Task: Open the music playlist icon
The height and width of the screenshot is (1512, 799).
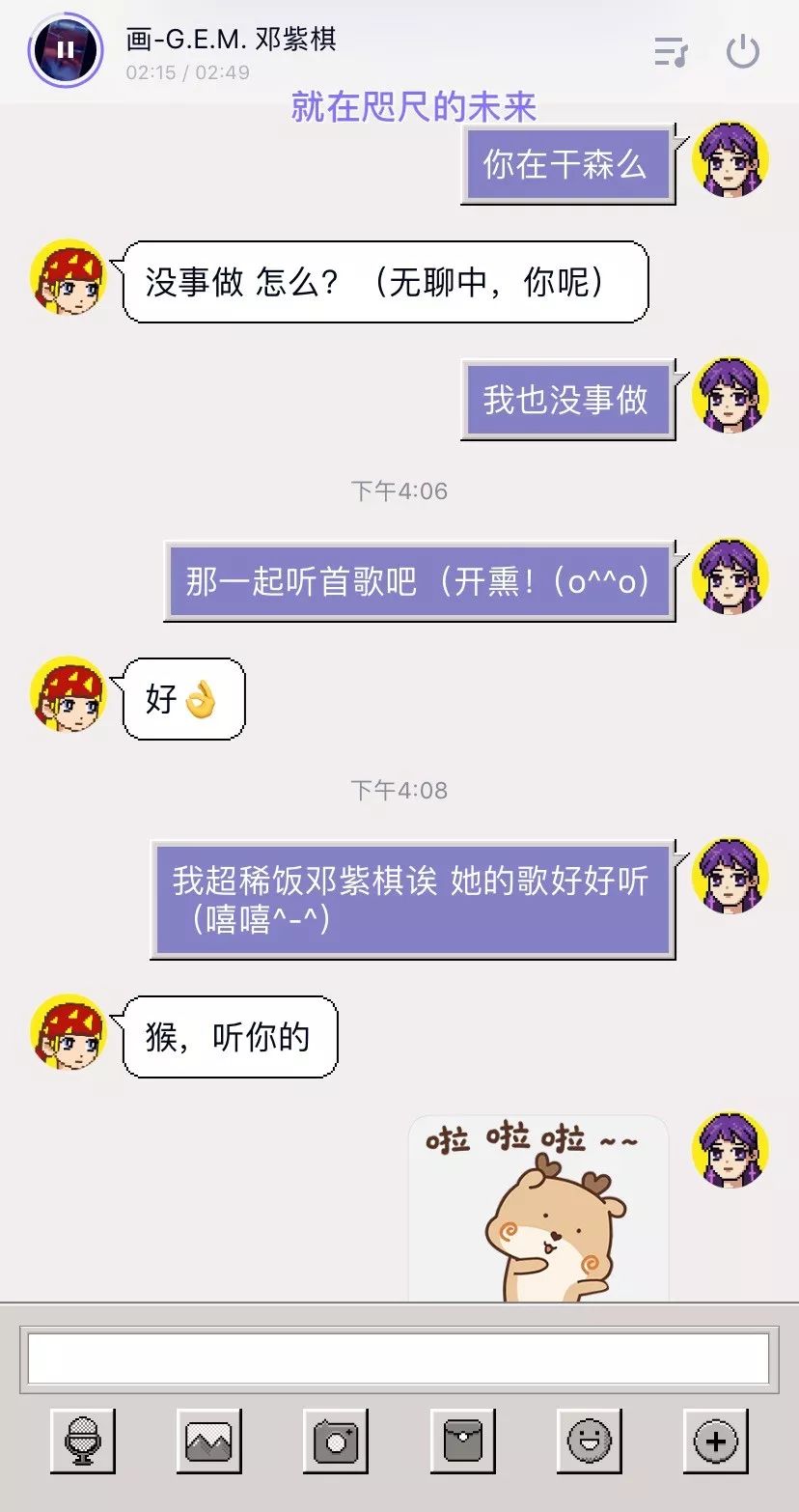Action: tap(673, 52)
